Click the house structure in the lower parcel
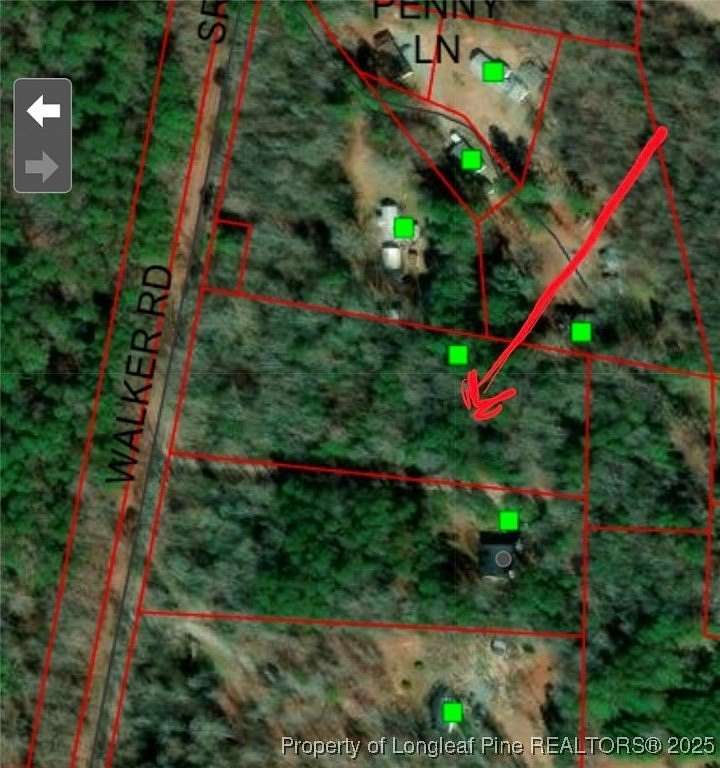The width and height of the screenshot is (720, 768). point(500,555)
